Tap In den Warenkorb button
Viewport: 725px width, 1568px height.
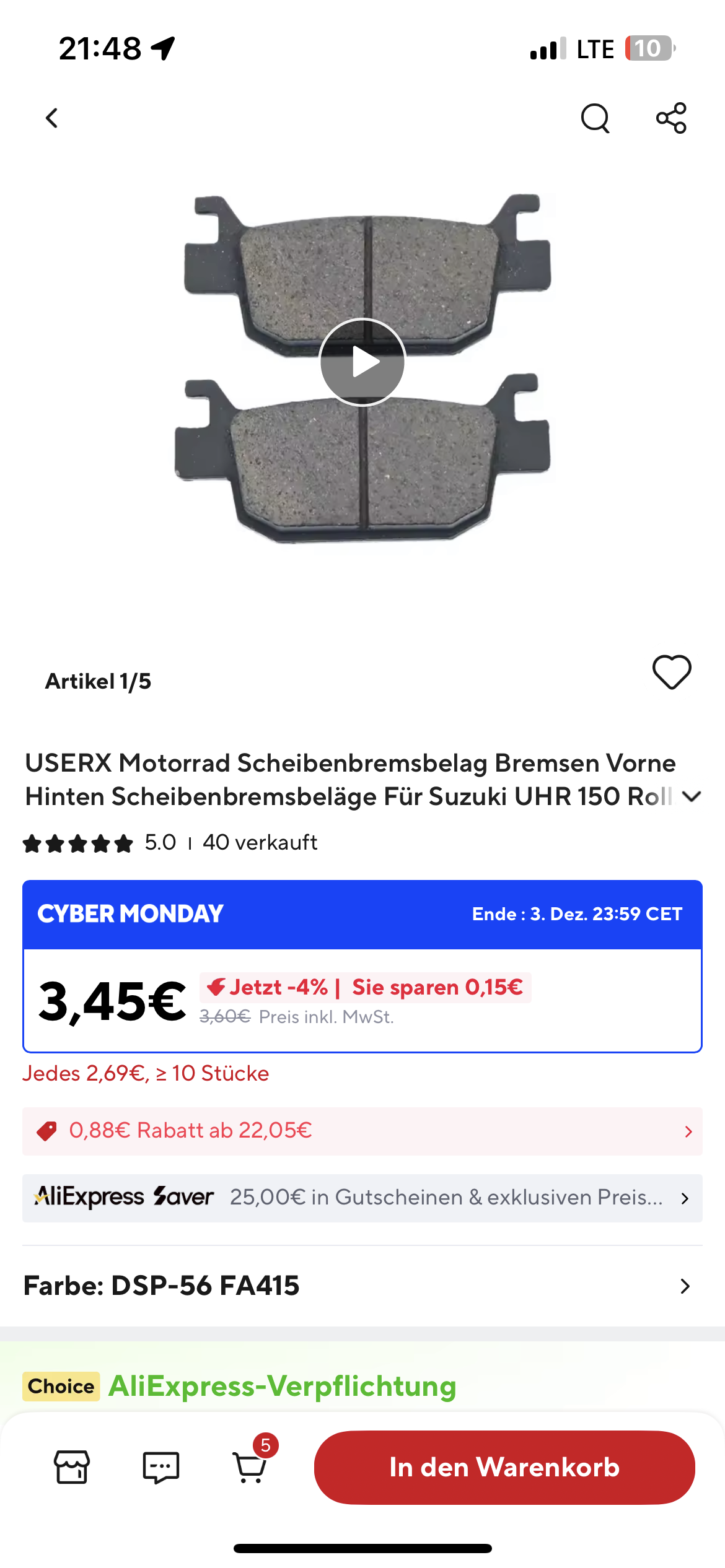(x=504, y=1467)
